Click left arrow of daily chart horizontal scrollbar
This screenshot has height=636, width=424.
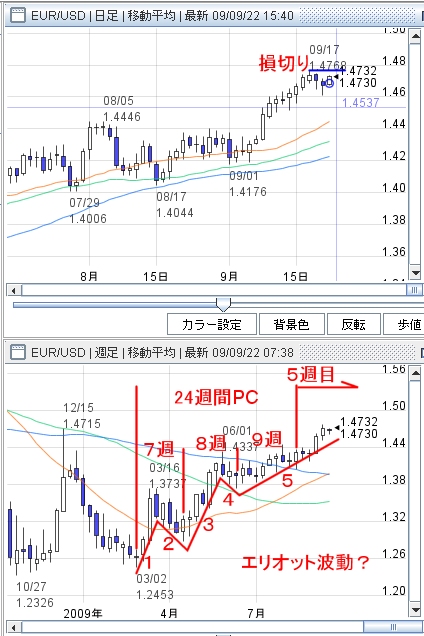(14, 290)
